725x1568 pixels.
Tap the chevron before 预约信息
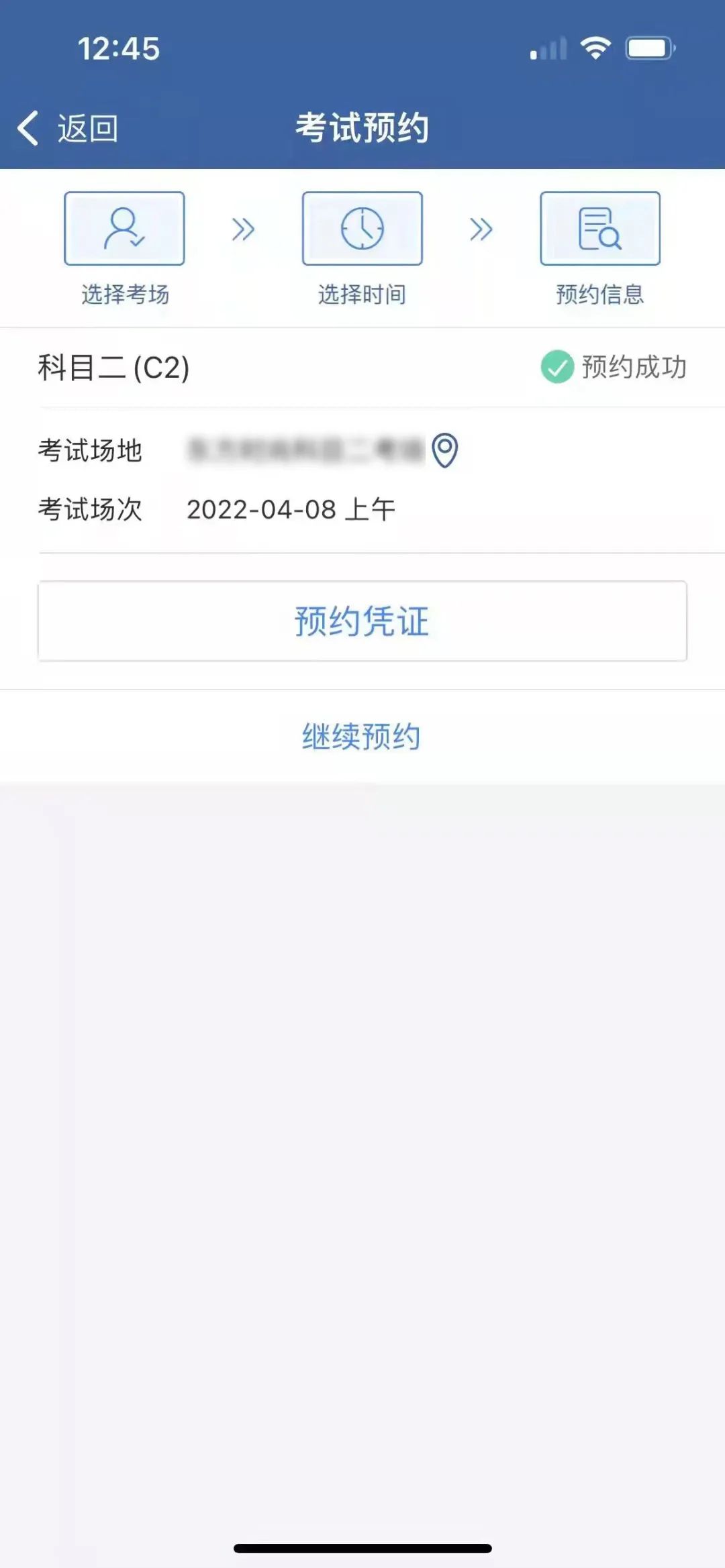481,228
